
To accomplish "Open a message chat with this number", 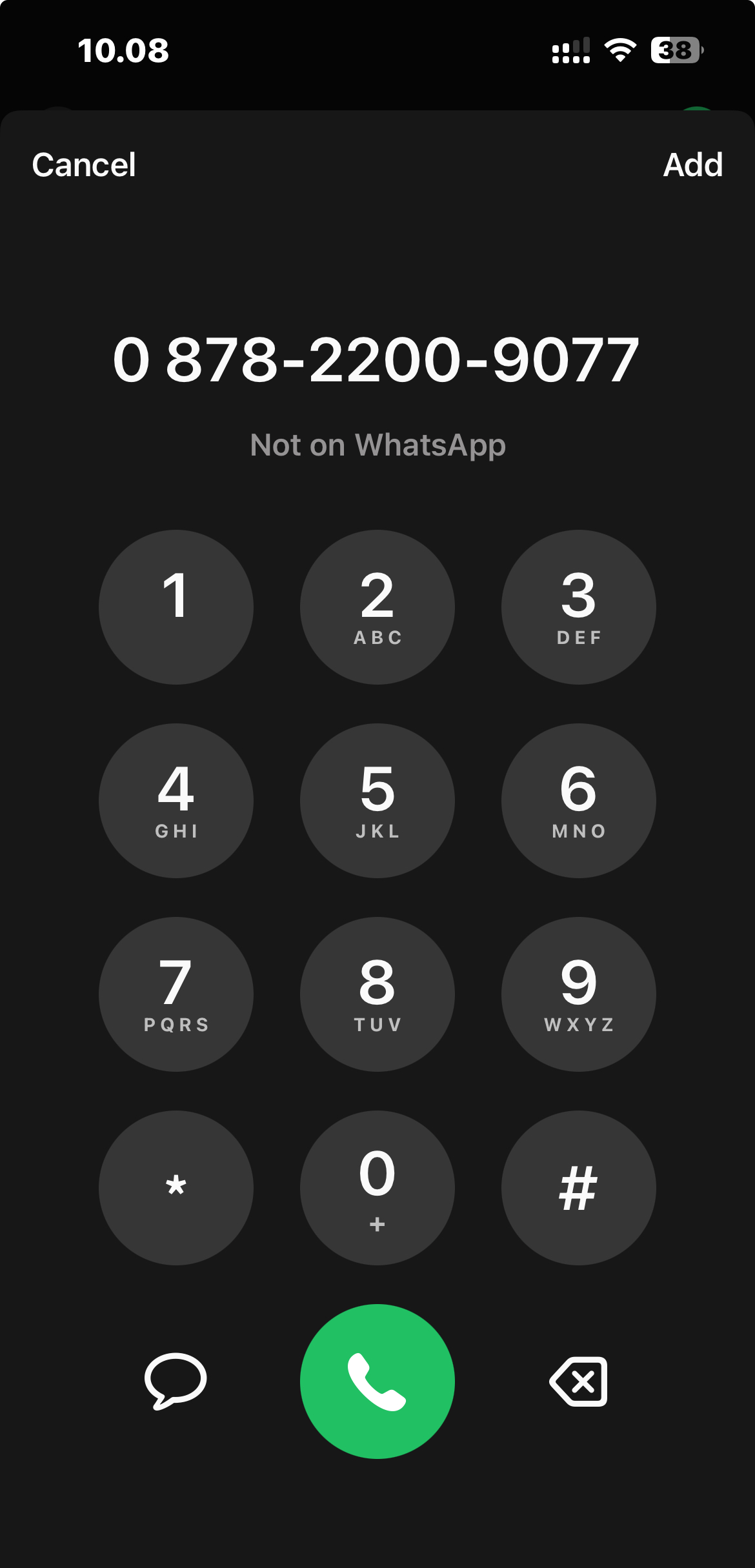I will [176, 1381].
